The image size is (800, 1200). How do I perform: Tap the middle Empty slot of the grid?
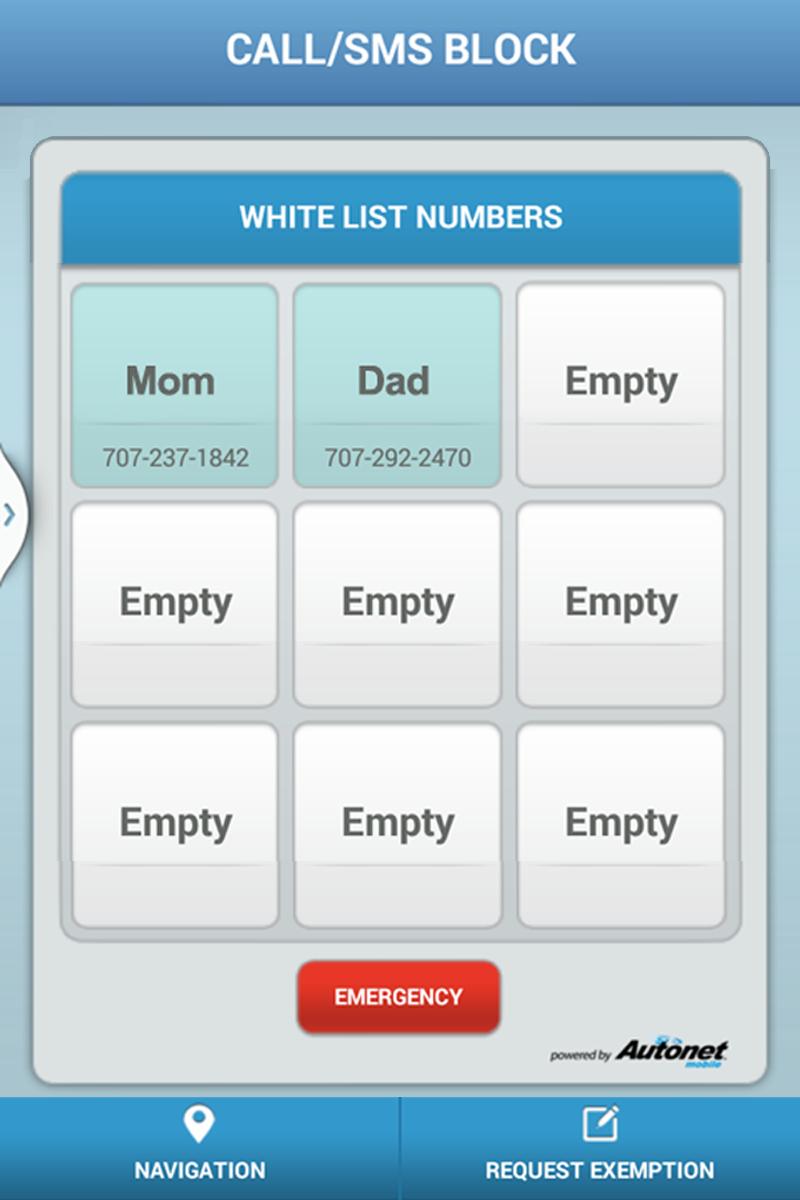[x=397, y=601]
